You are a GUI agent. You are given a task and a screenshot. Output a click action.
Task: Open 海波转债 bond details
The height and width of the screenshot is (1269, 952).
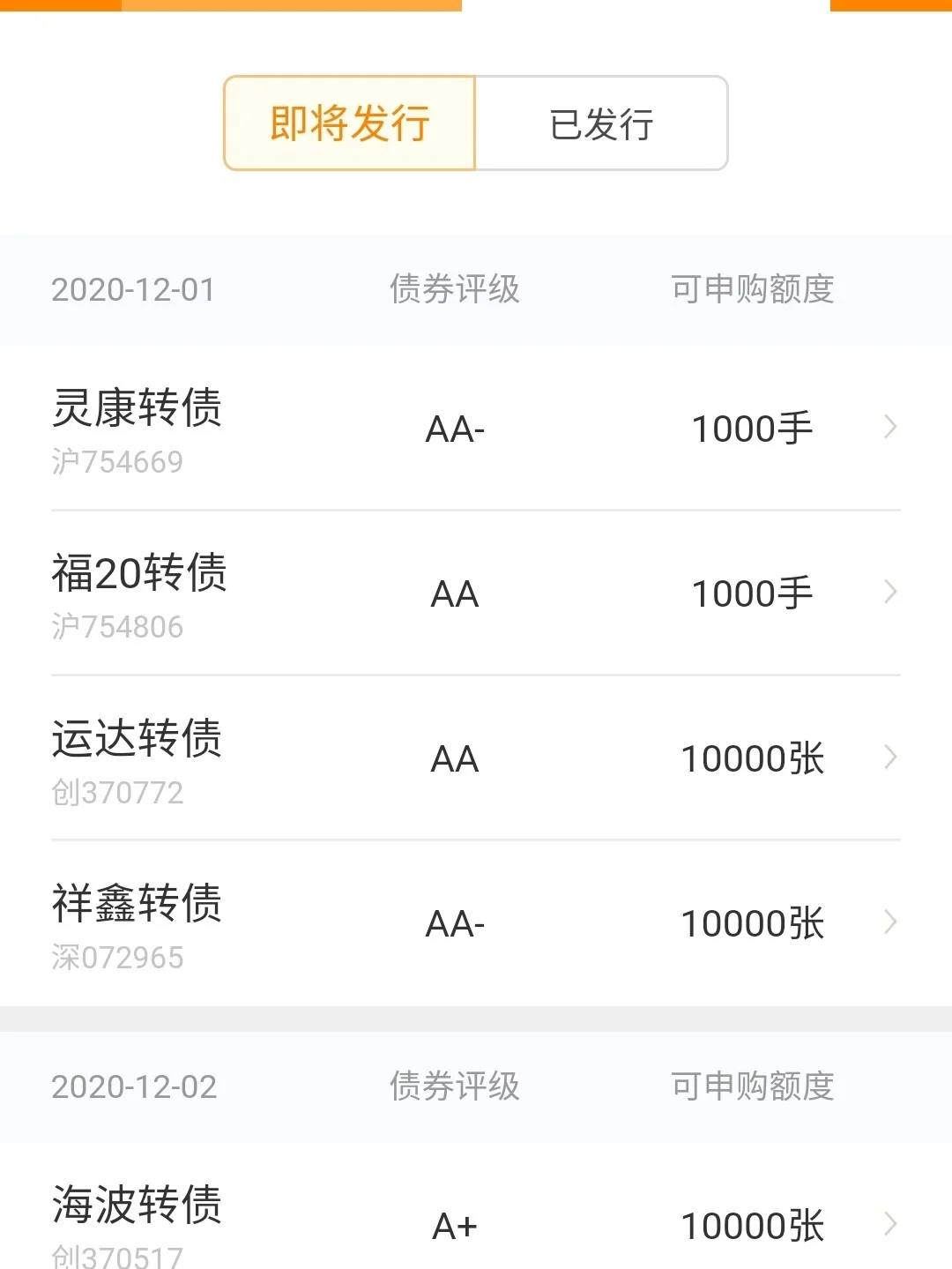point(476,1224)
